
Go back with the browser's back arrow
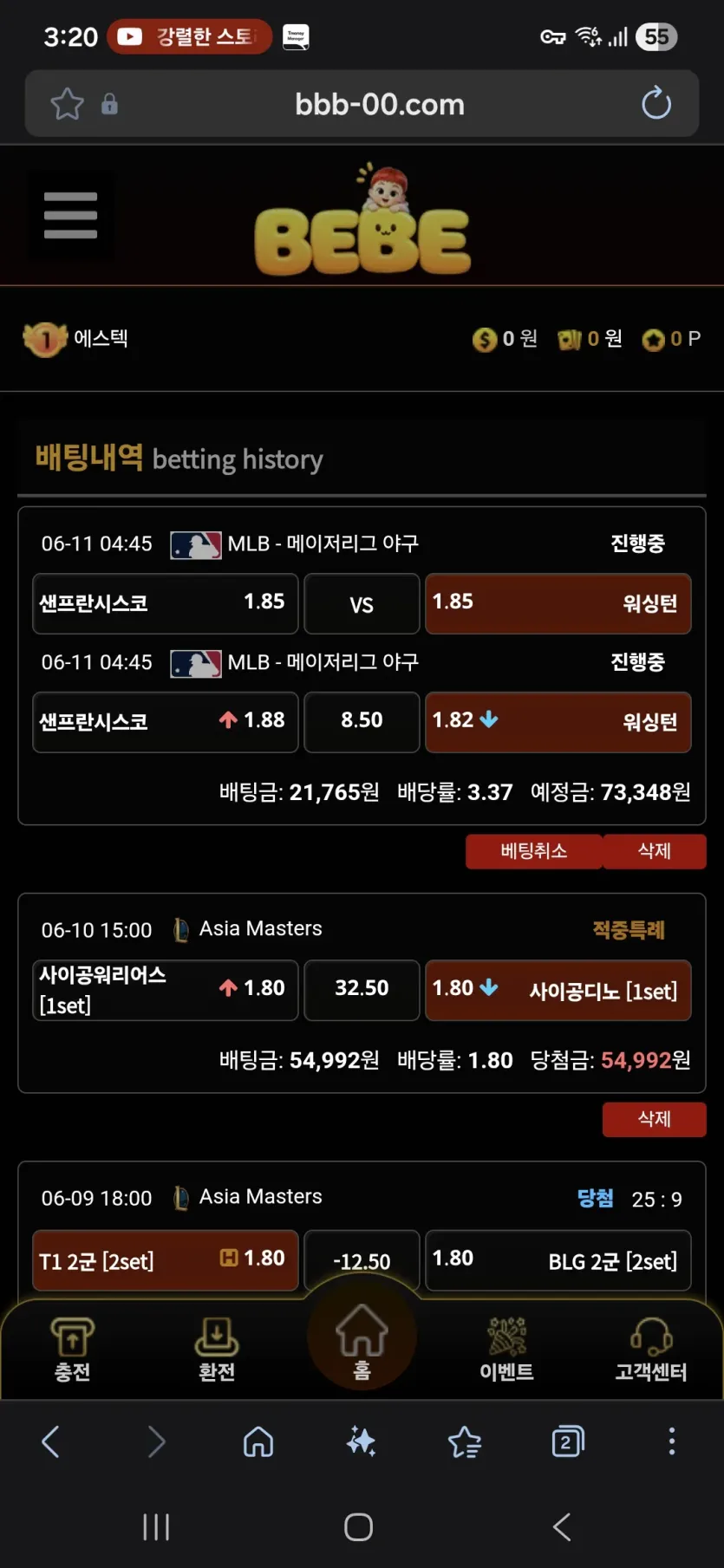(51, 1441)
